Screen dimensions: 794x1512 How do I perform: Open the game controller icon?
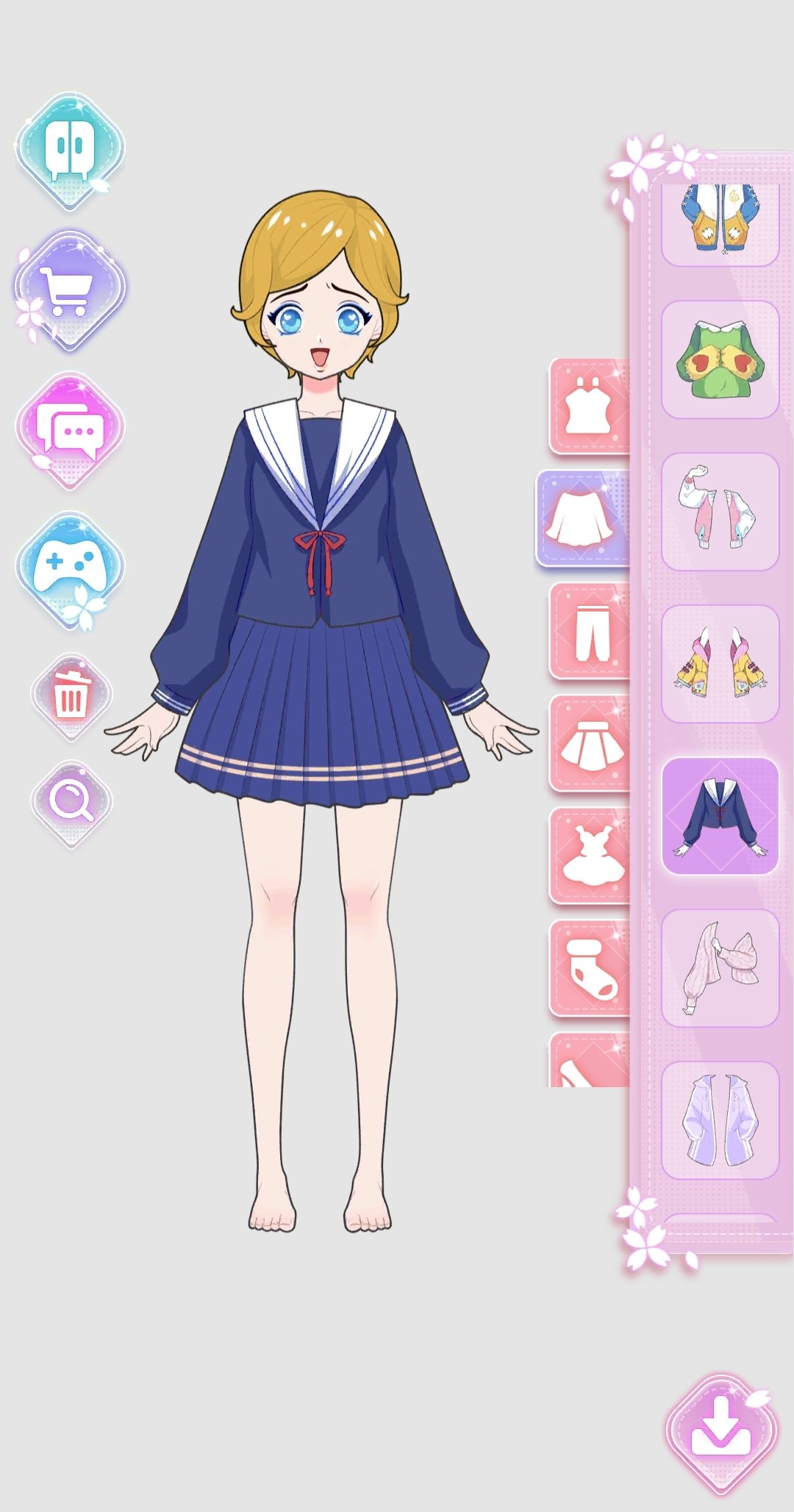[70, 570]
